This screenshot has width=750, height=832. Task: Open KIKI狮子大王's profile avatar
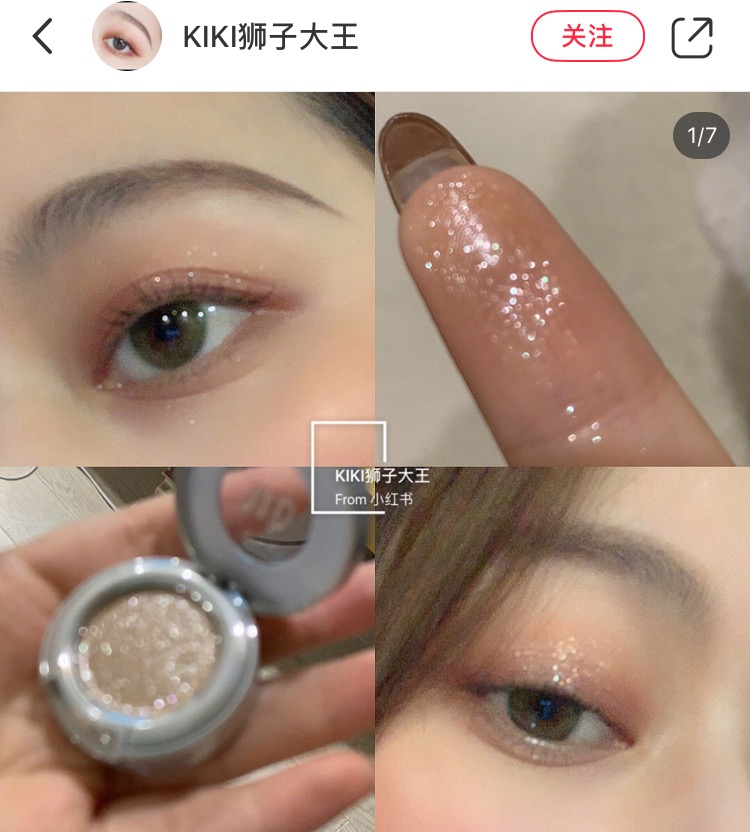(x=127, y=37)
